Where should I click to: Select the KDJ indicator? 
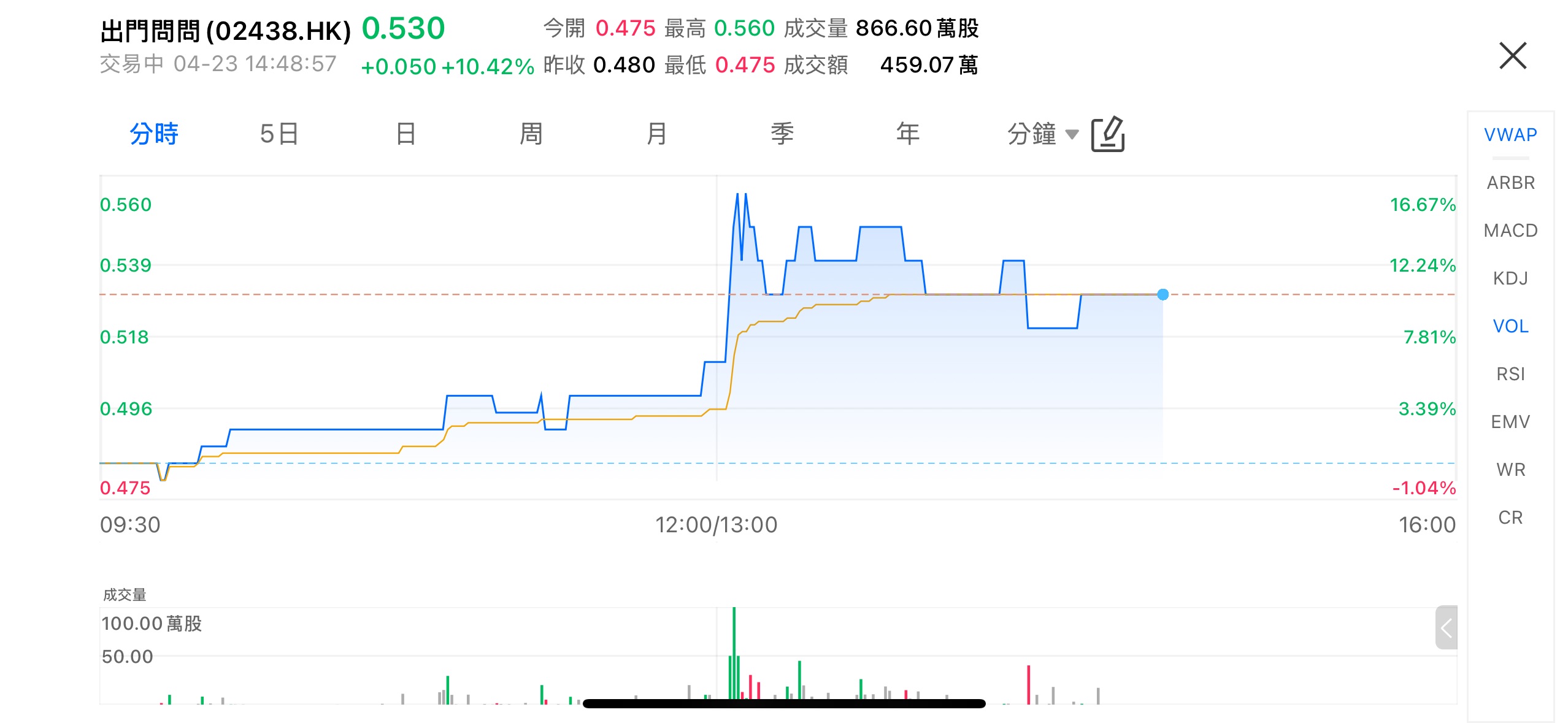[1510, 278]
